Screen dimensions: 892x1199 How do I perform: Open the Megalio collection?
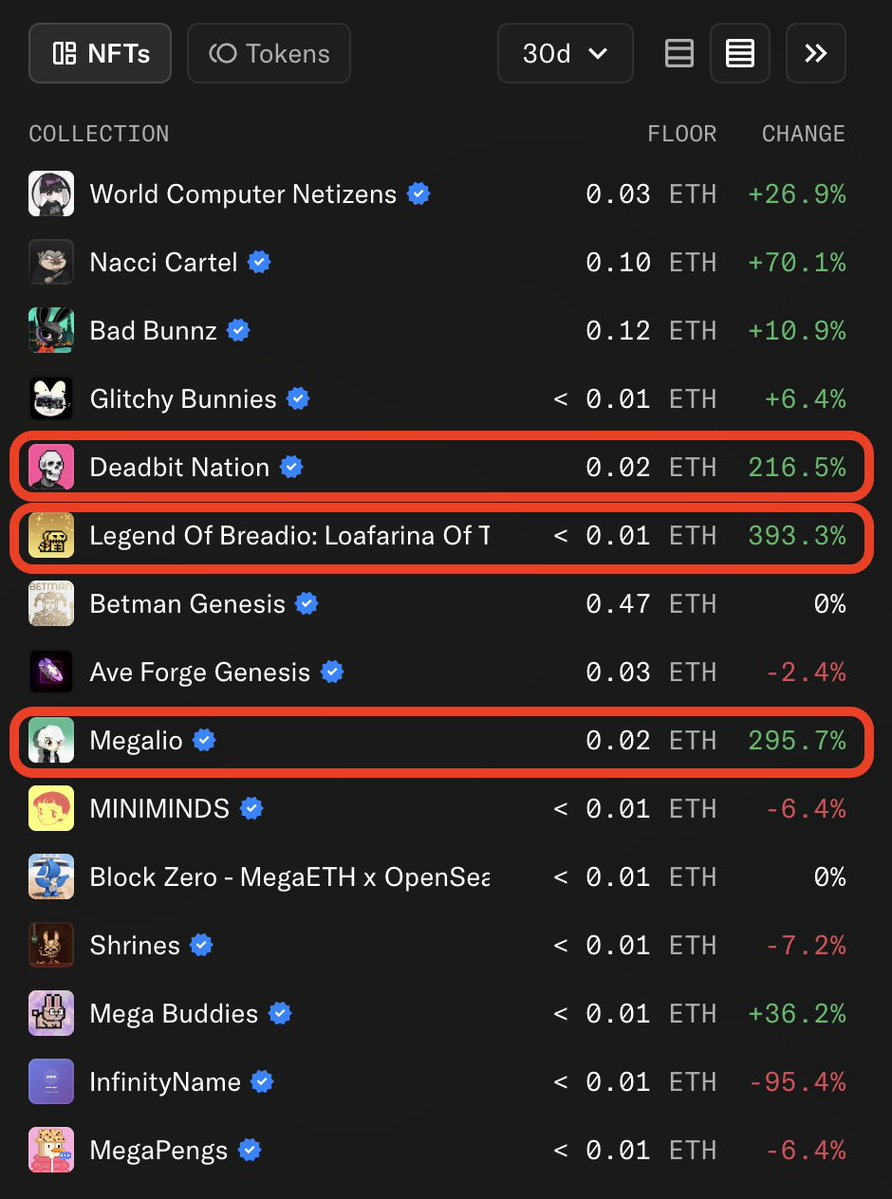click(136, 740)
